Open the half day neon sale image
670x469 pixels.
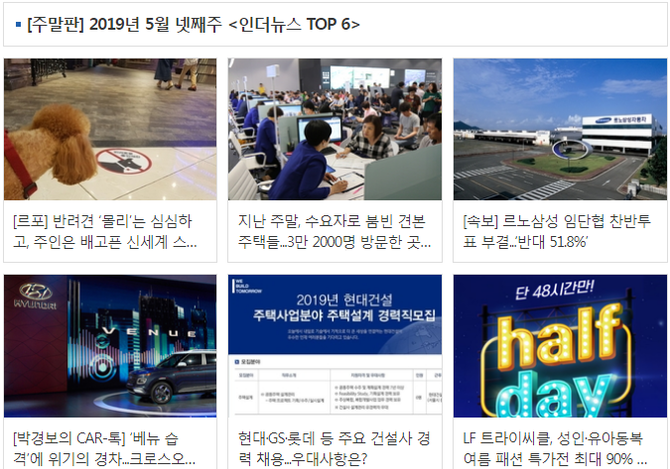tap(559, 346)
